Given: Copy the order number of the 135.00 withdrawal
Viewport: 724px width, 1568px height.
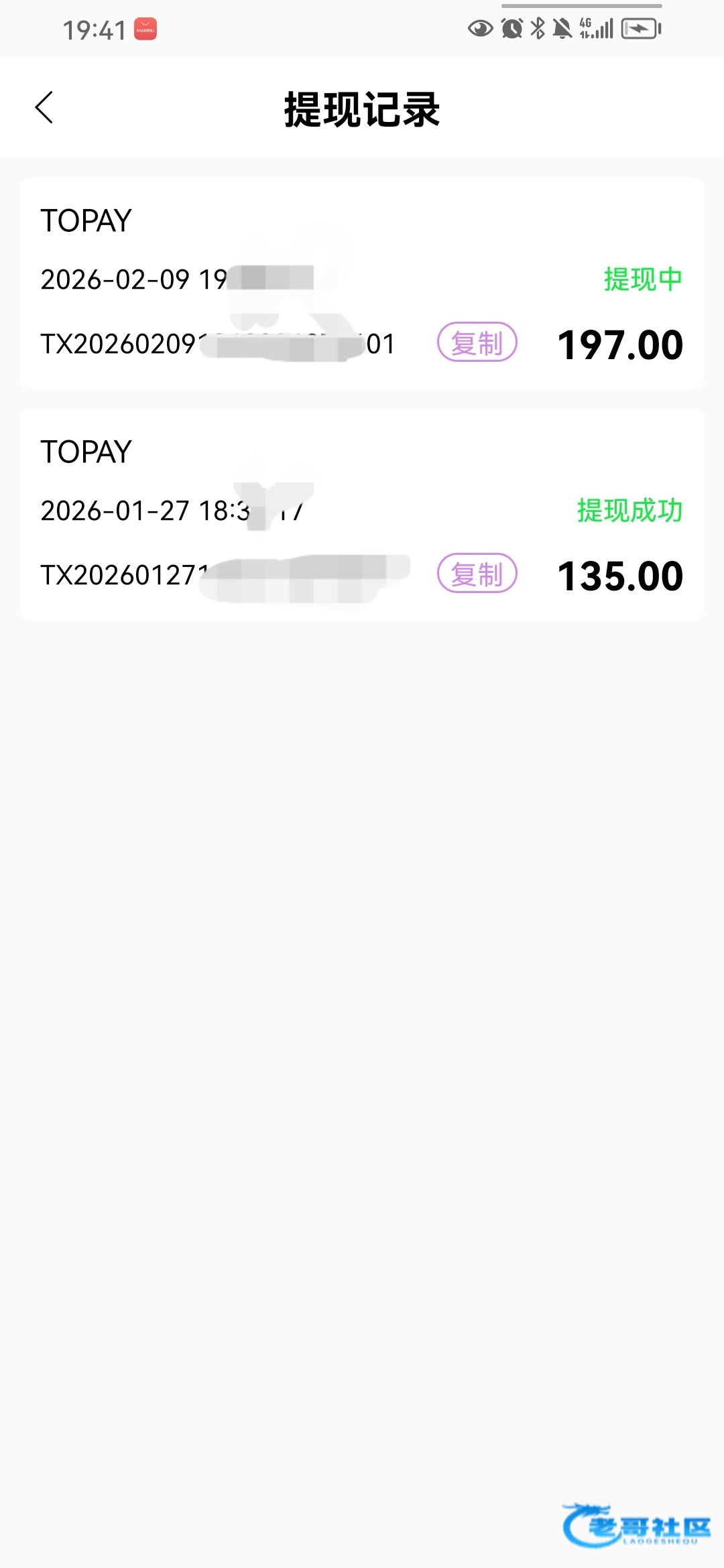Looking at the screenshot, I should 477,574.
